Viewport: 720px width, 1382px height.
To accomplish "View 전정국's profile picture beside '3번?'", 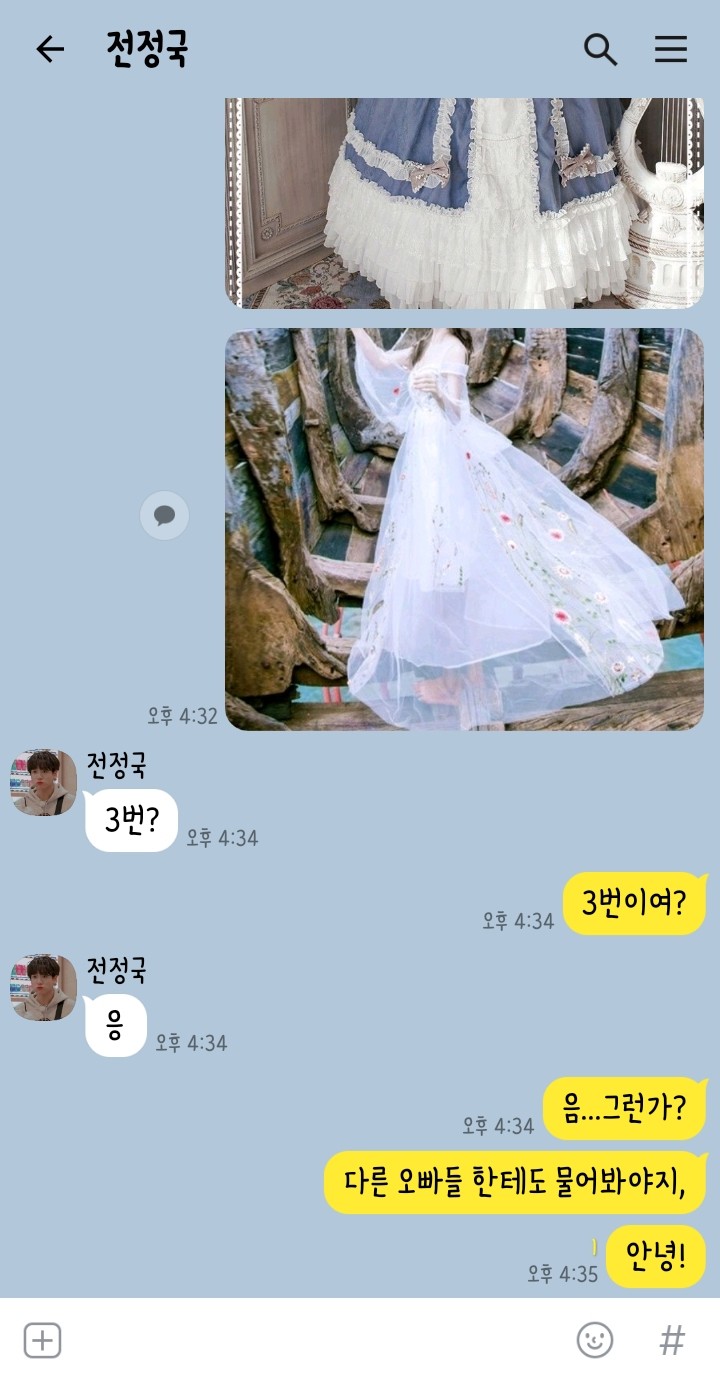I will pos(44,782).
